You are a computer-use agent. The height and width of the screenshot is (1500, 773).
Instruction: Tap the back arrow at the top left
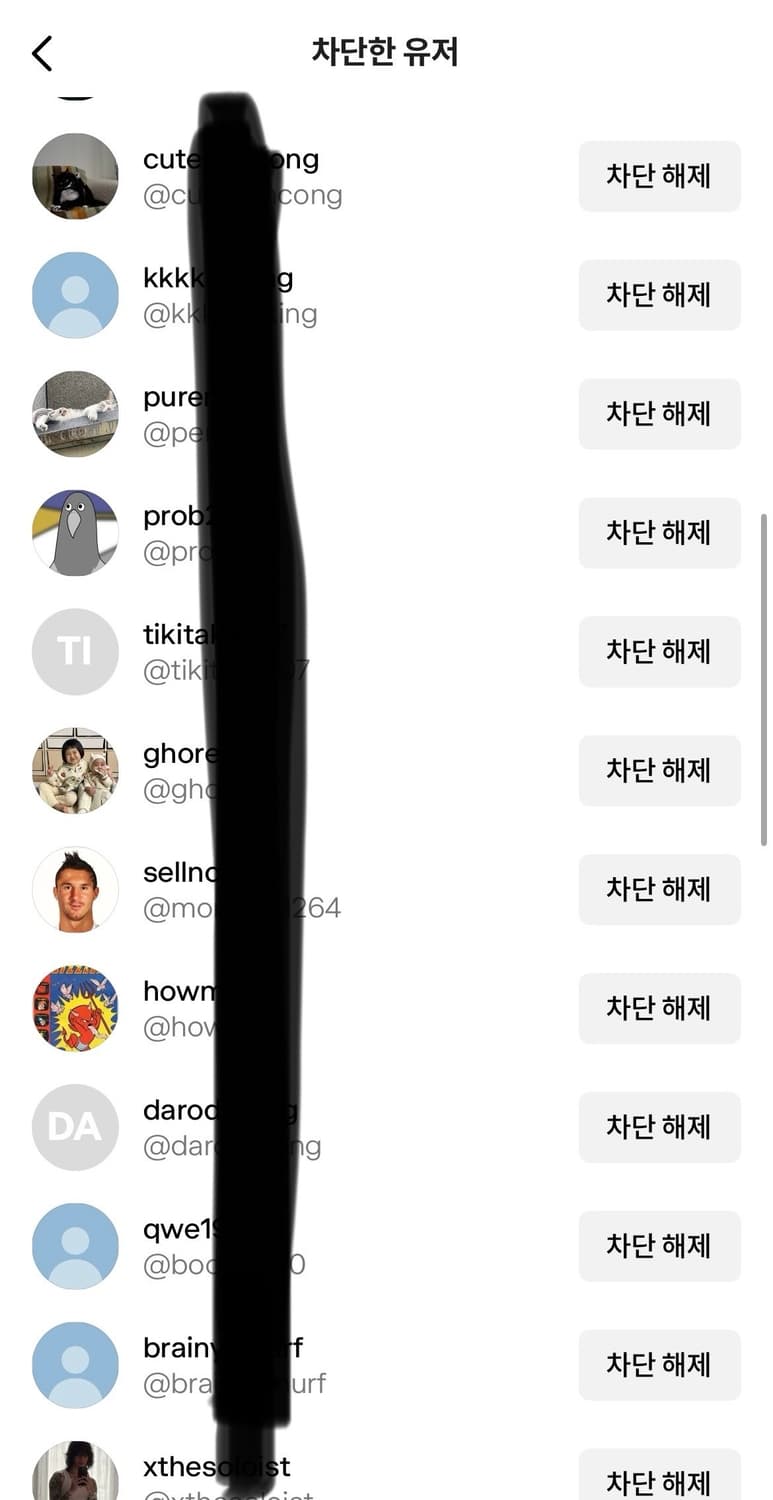(x=42, y=53)
